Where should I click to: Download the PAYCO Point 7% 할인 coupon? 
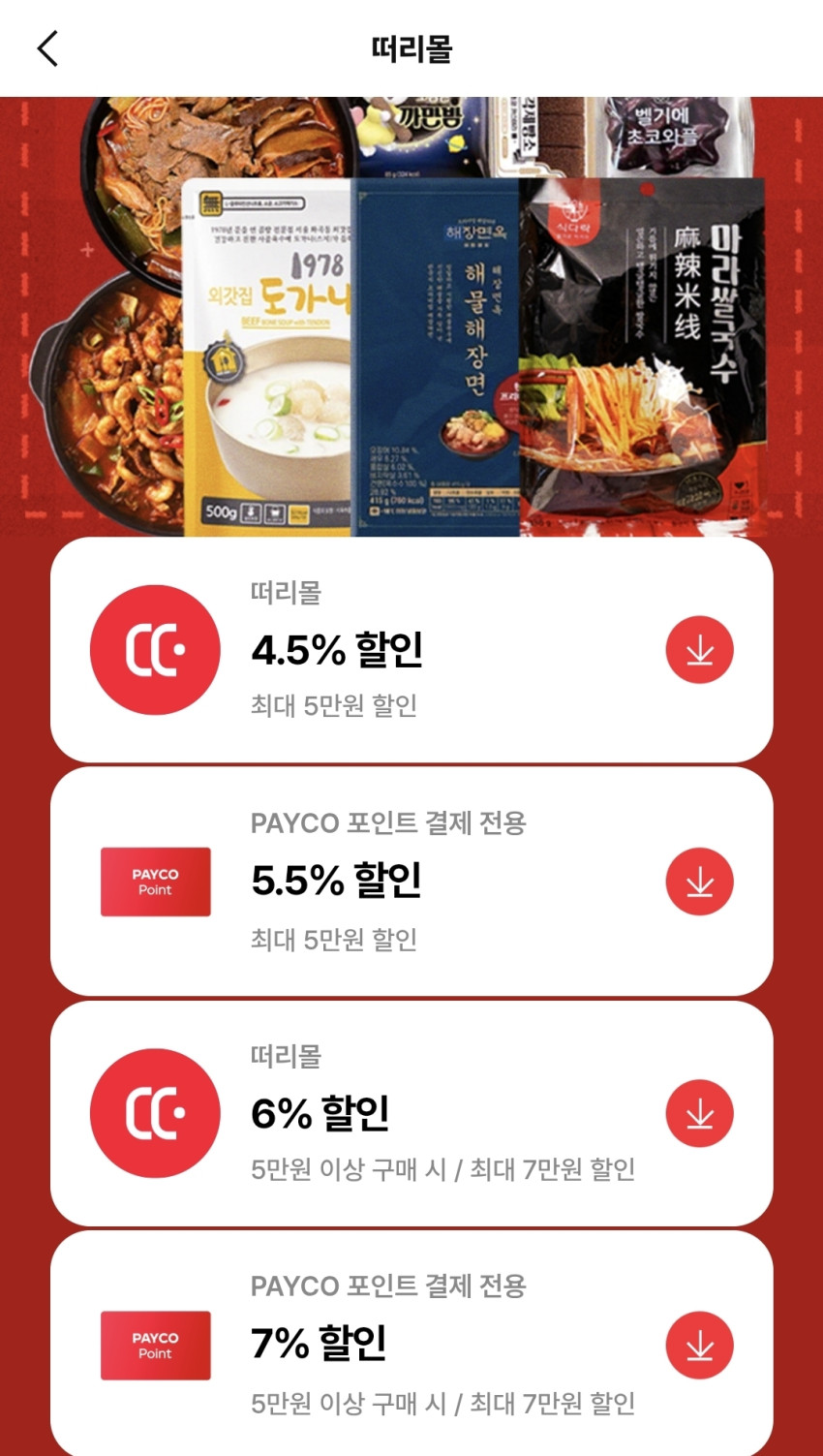click(699, 1345)
